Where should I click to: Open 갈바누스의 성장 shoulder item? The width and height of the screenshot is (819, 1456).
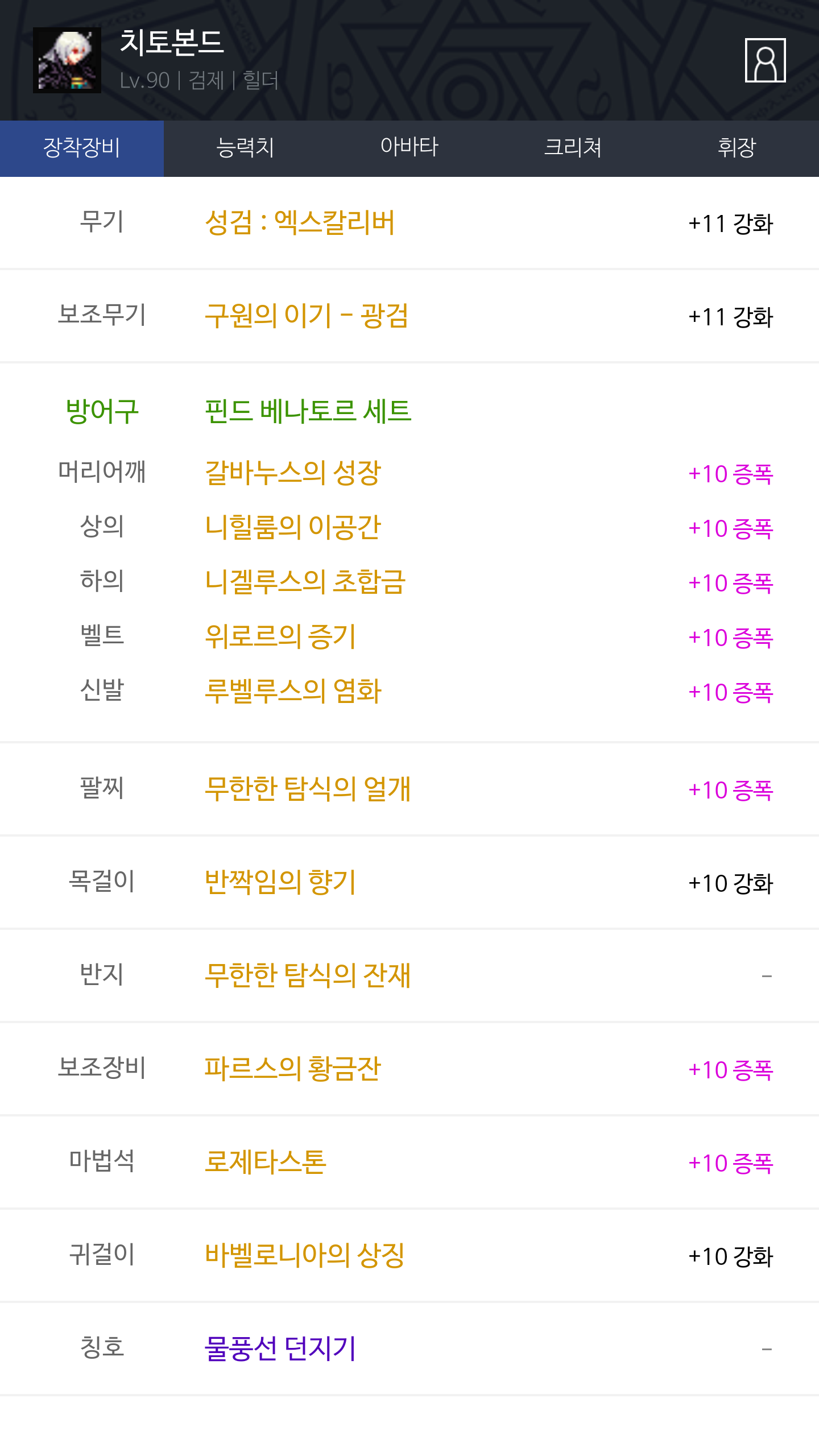[x=293, y=473]
